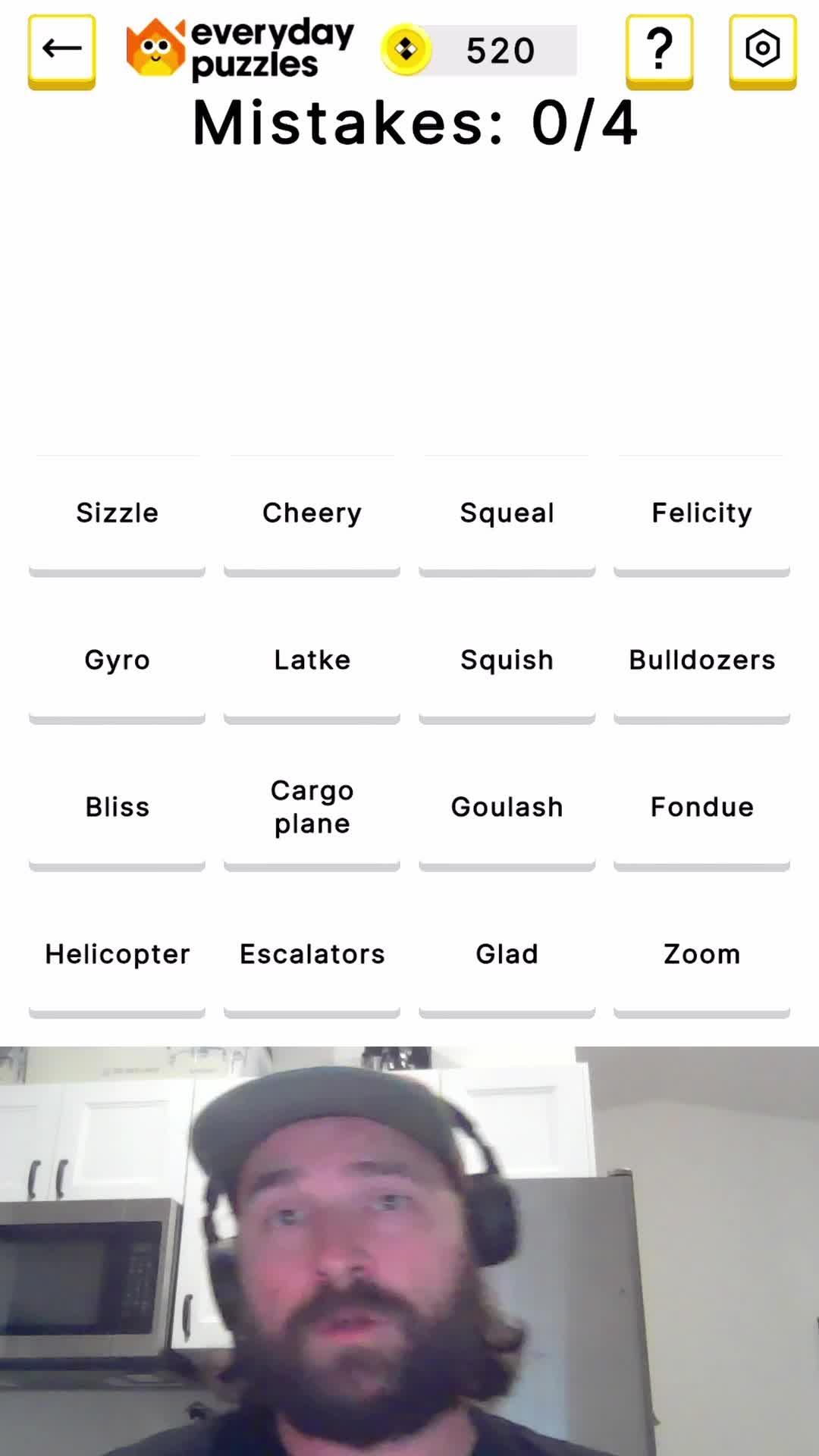Open the settings gear
This screenshot has width=819, height=1456.
(x=762, y=50)
